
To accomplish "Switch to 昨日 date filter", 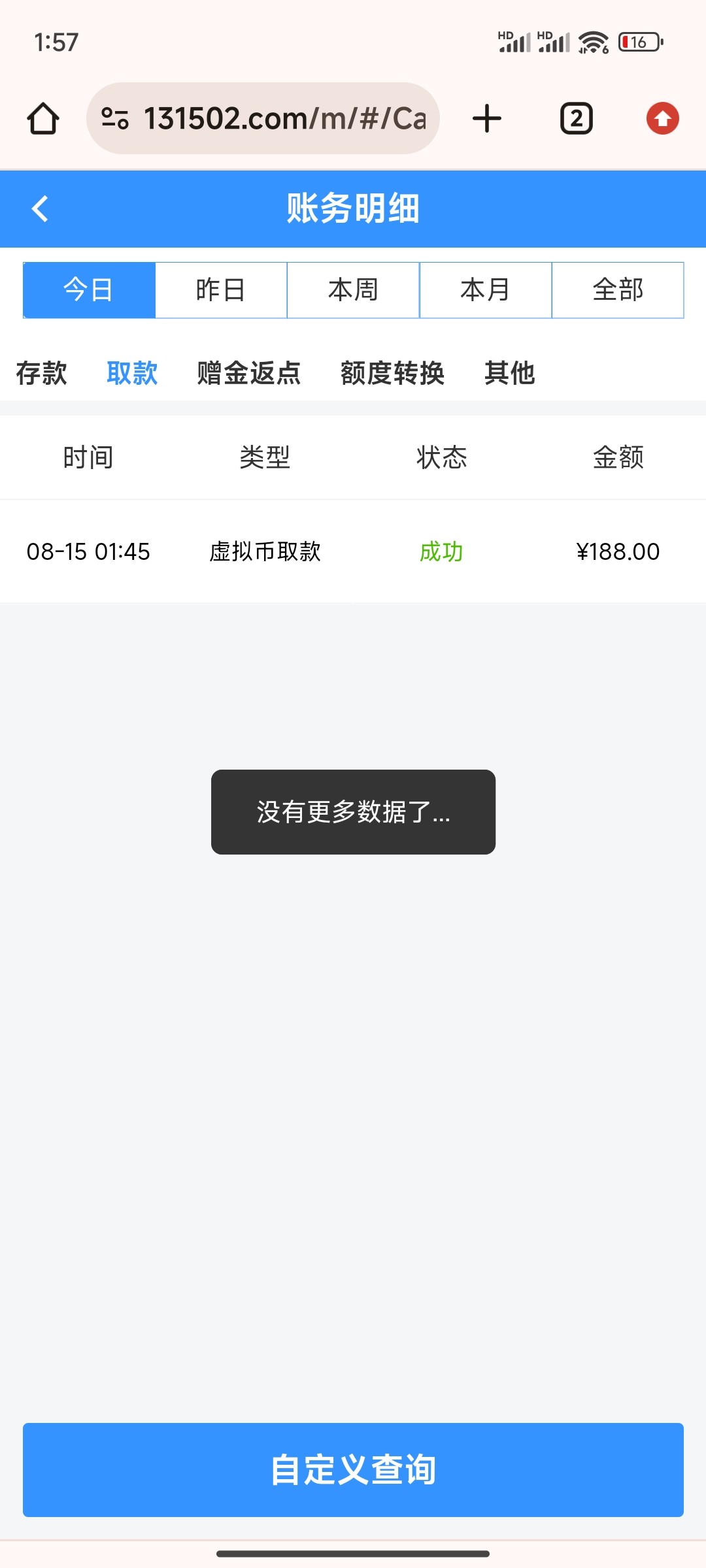I will (221, 290).
